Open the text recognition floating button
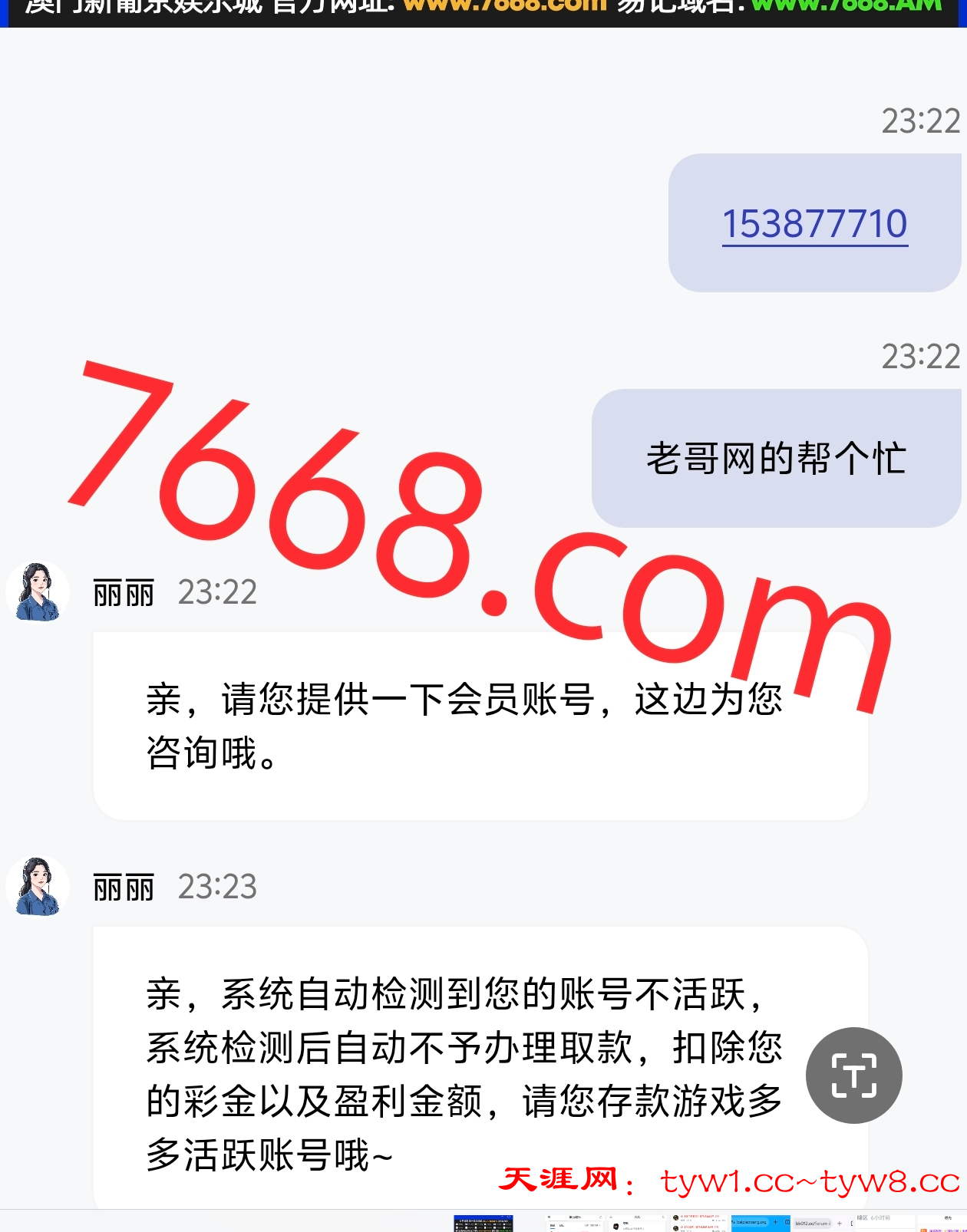The image size is (967, 1232). tap(853, 1075)
